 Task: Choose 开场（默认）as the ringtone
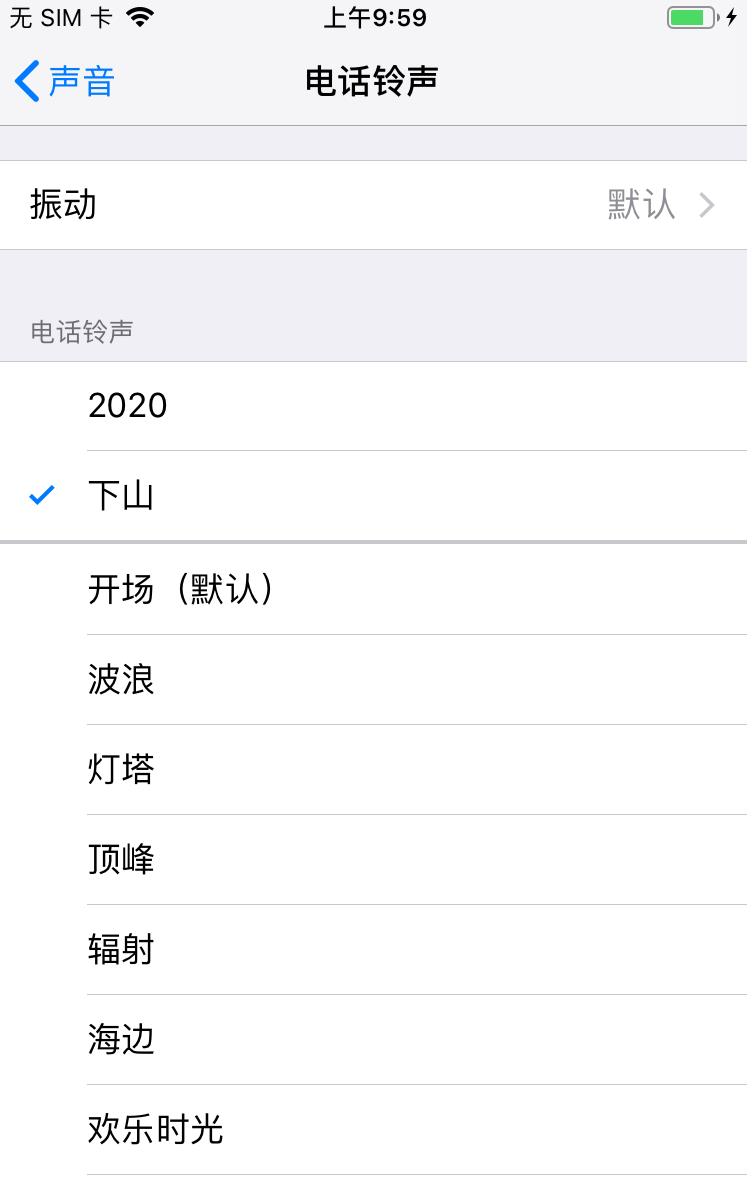[300, 589]
